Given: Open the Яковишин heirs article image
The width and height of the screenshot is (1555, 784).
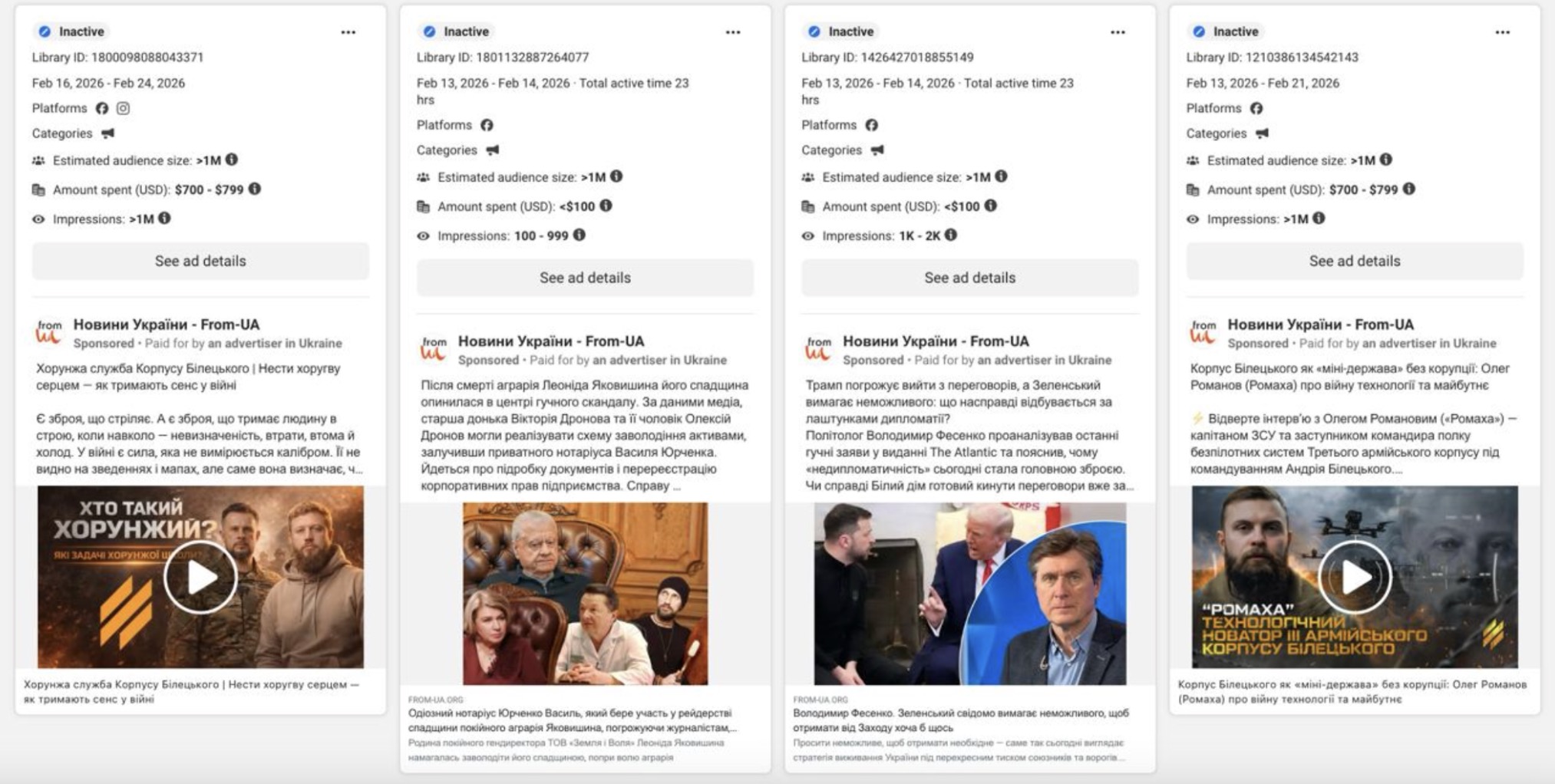Looking at the screenshot, I should [585, 594].
